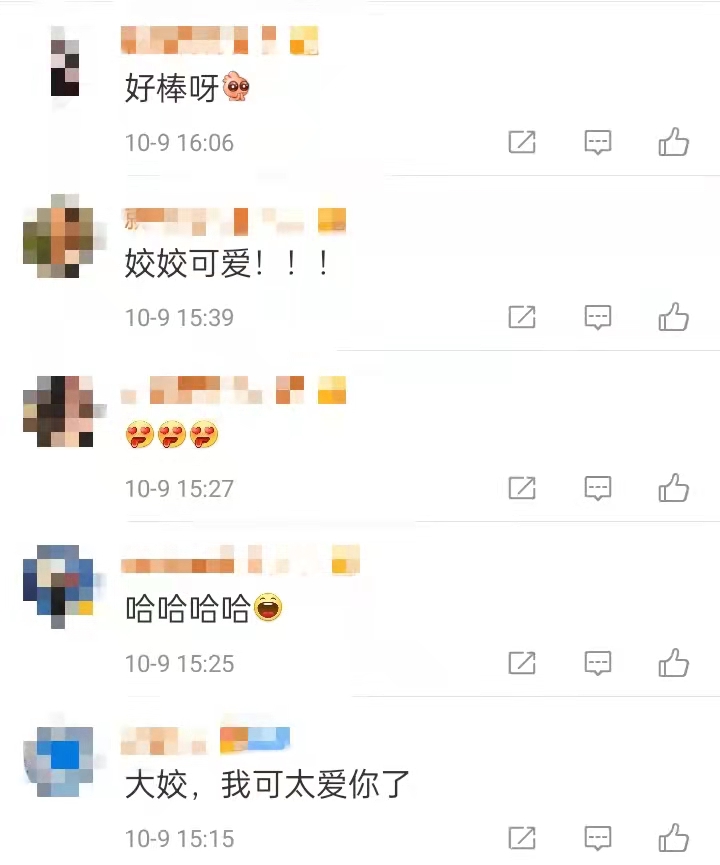Like the comment "姣姣可爱！！！"
Image resolution: width=720 pixels, height=865 pixels.
(674, 317)
